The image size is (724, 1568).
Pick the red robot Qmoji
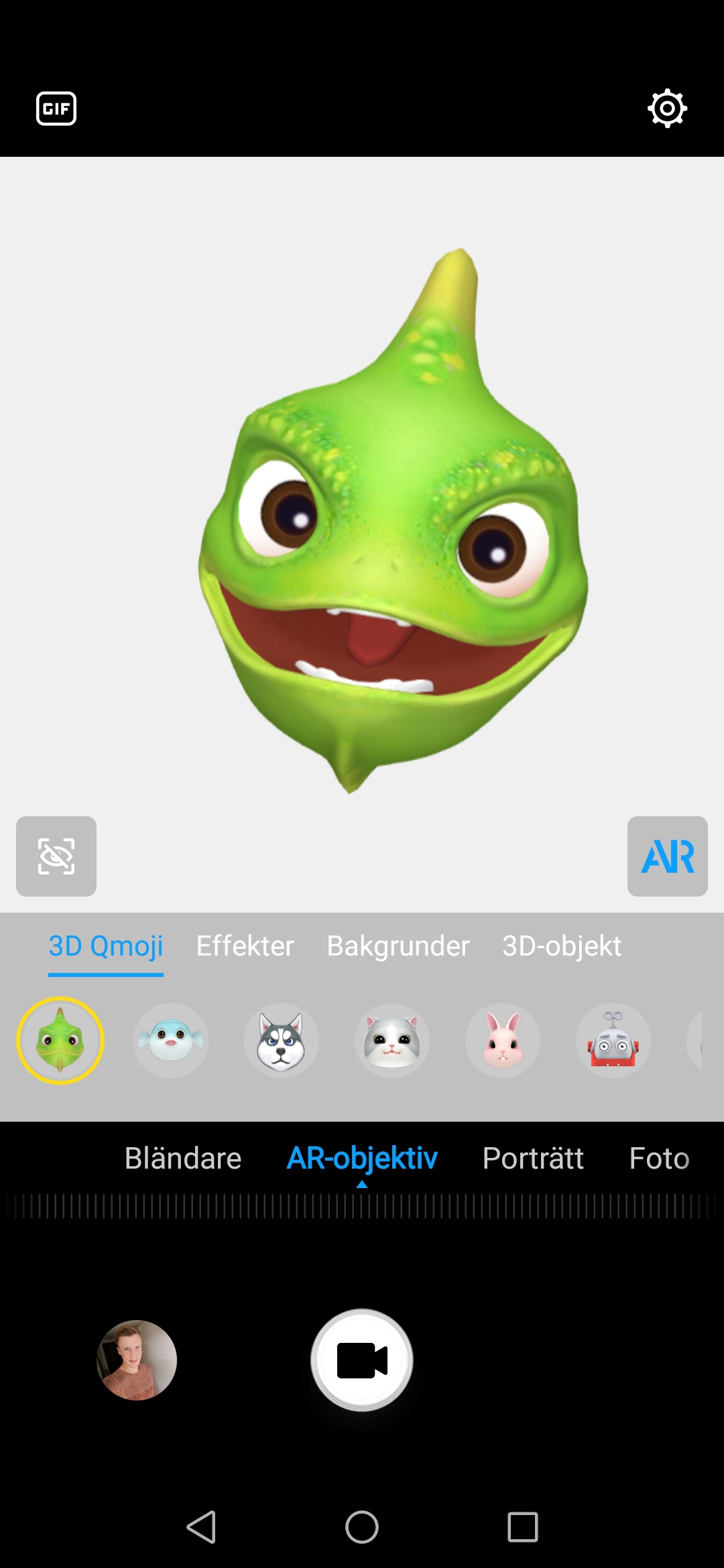(613, 1041)
